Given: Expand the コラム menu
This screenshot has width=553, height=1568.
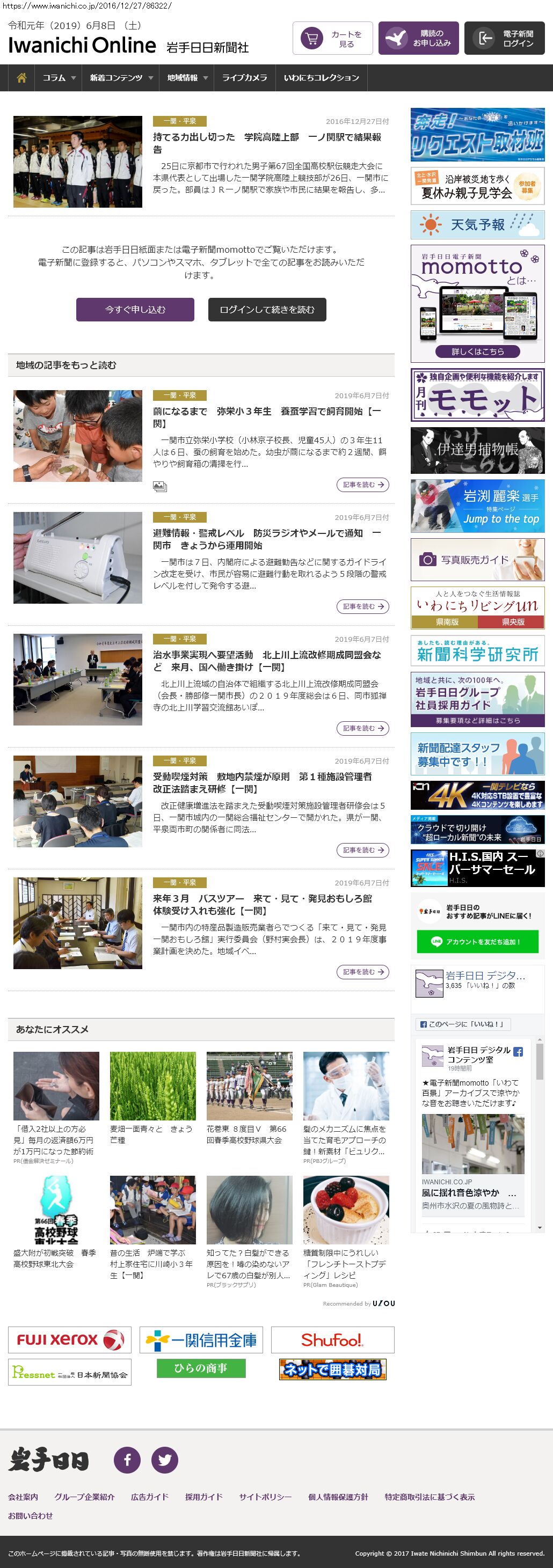Looking at the screenshot, I should (59, 78).
